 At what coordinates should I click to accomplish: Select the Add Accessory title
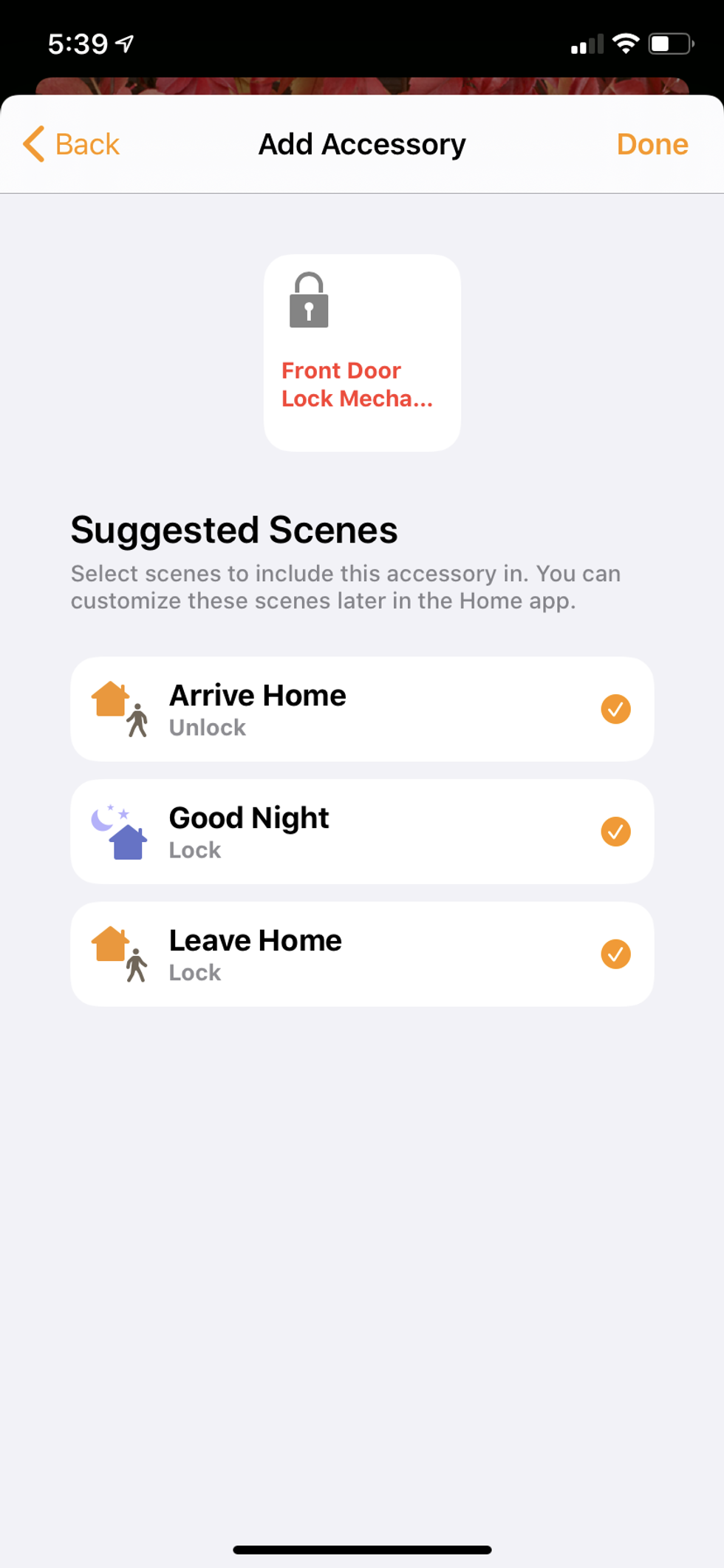tap(362, 143)
